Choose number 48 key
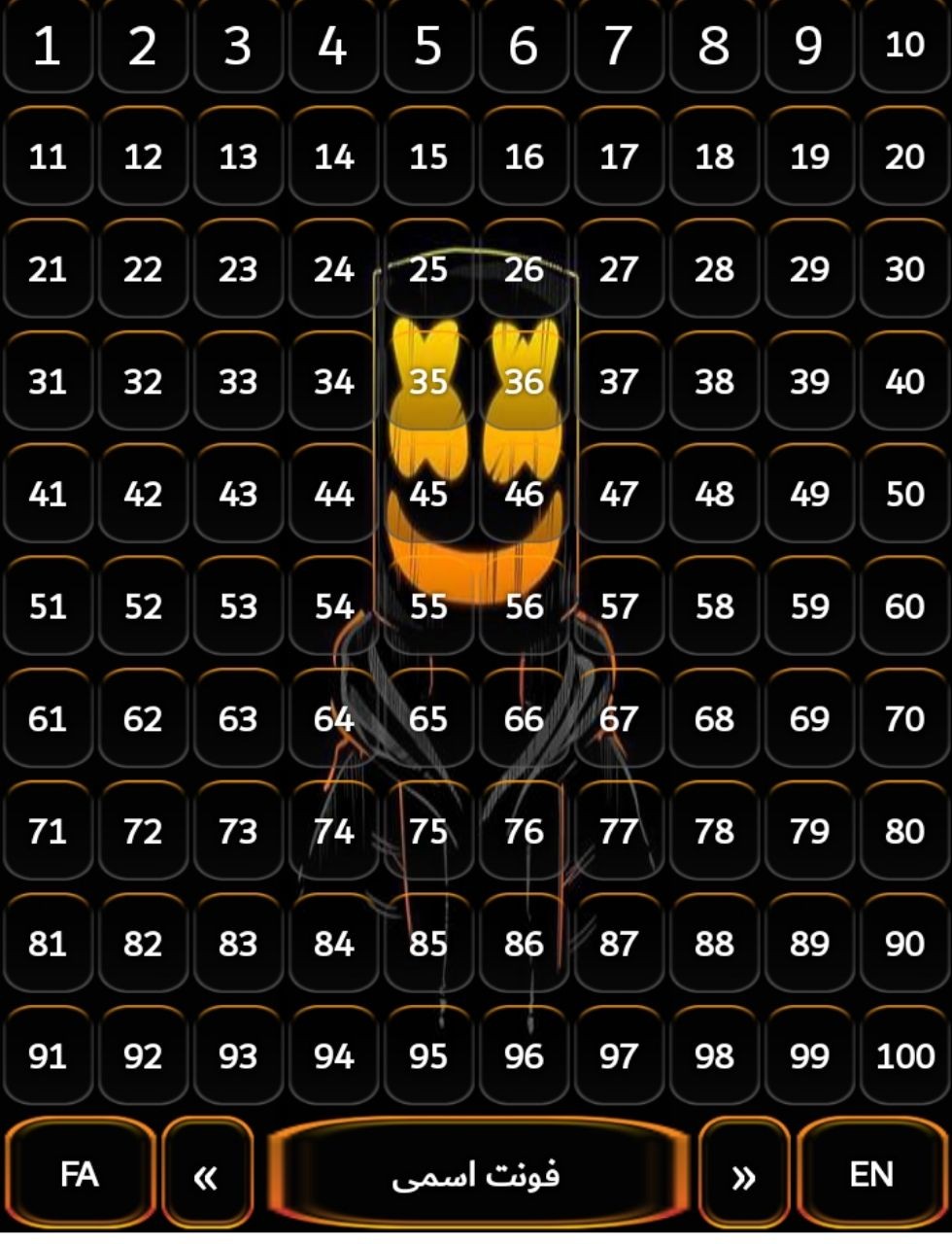Viewport: 952px width, 1244px height. [713, 495]
